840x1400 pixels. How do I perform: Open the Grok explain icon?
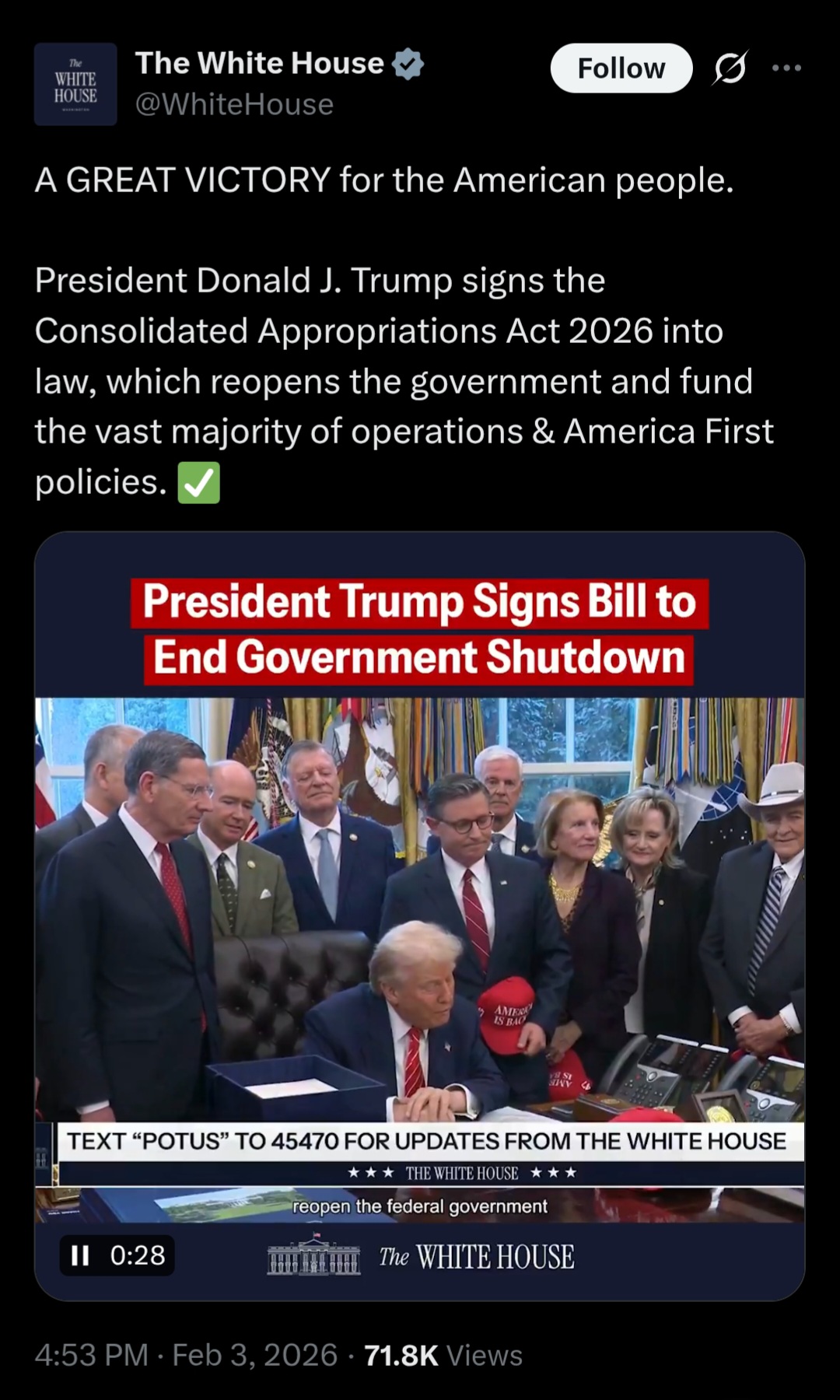point(730,68)
